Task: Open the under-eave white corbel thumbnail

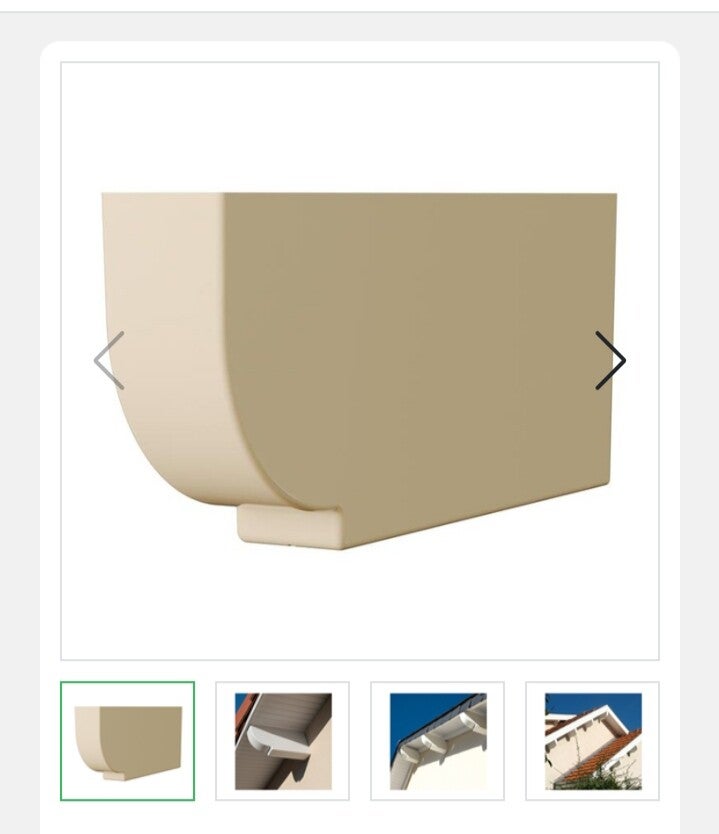Action: (283, 741)
